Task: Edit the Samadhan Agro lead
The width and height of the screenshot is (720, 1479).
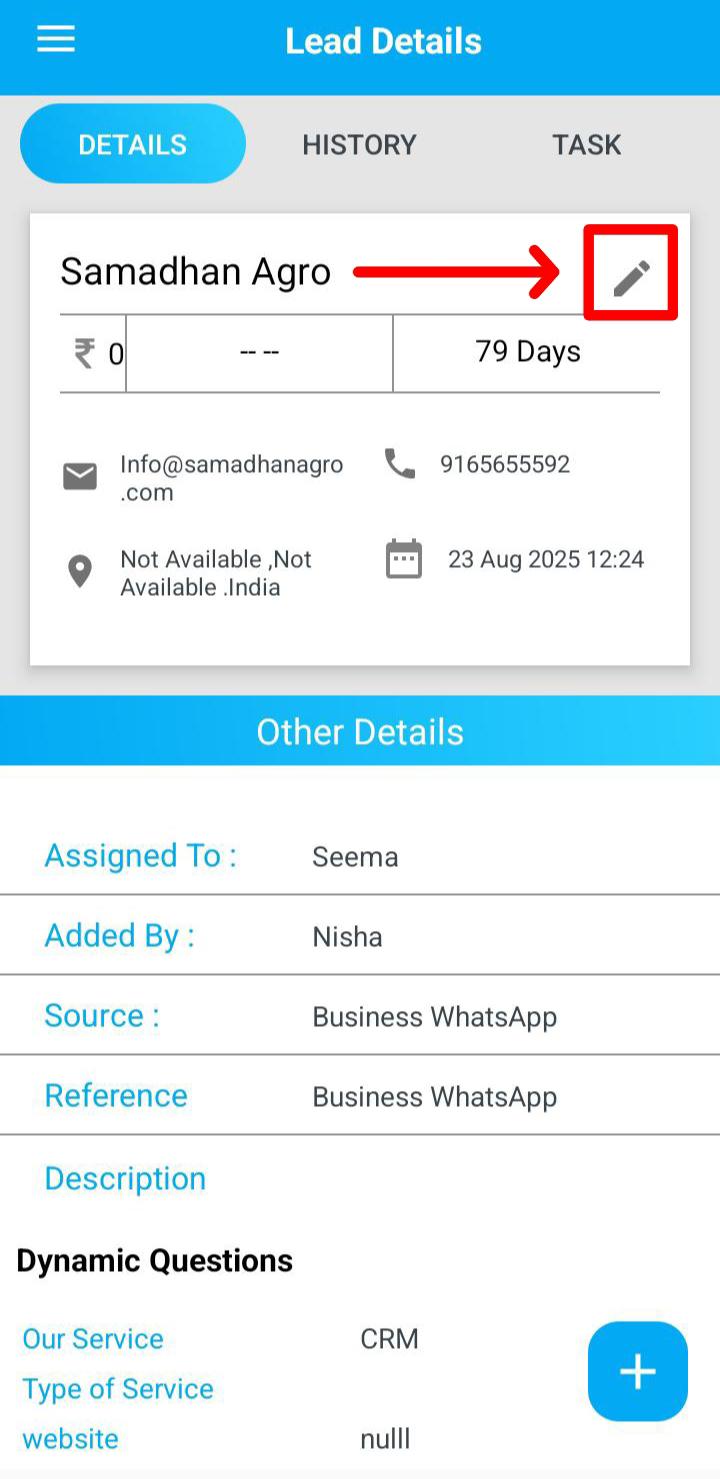Action: pyautogui.click(x=631, y=277)
